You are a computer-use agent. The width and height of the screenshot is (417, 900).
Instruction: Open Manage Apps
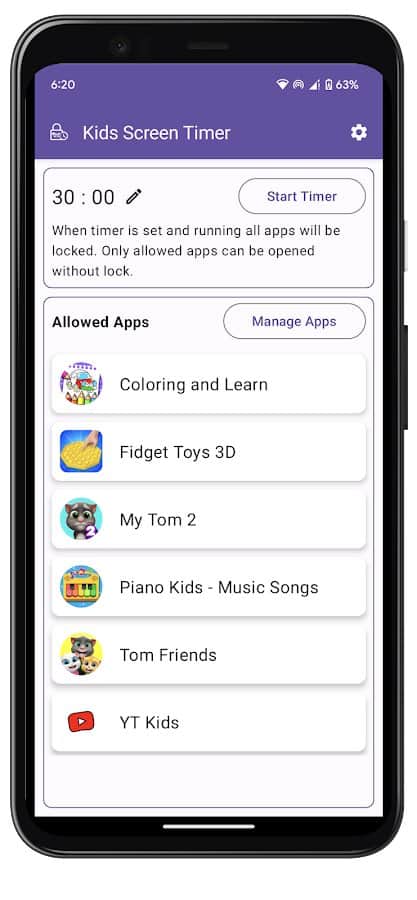coord(294,321)
